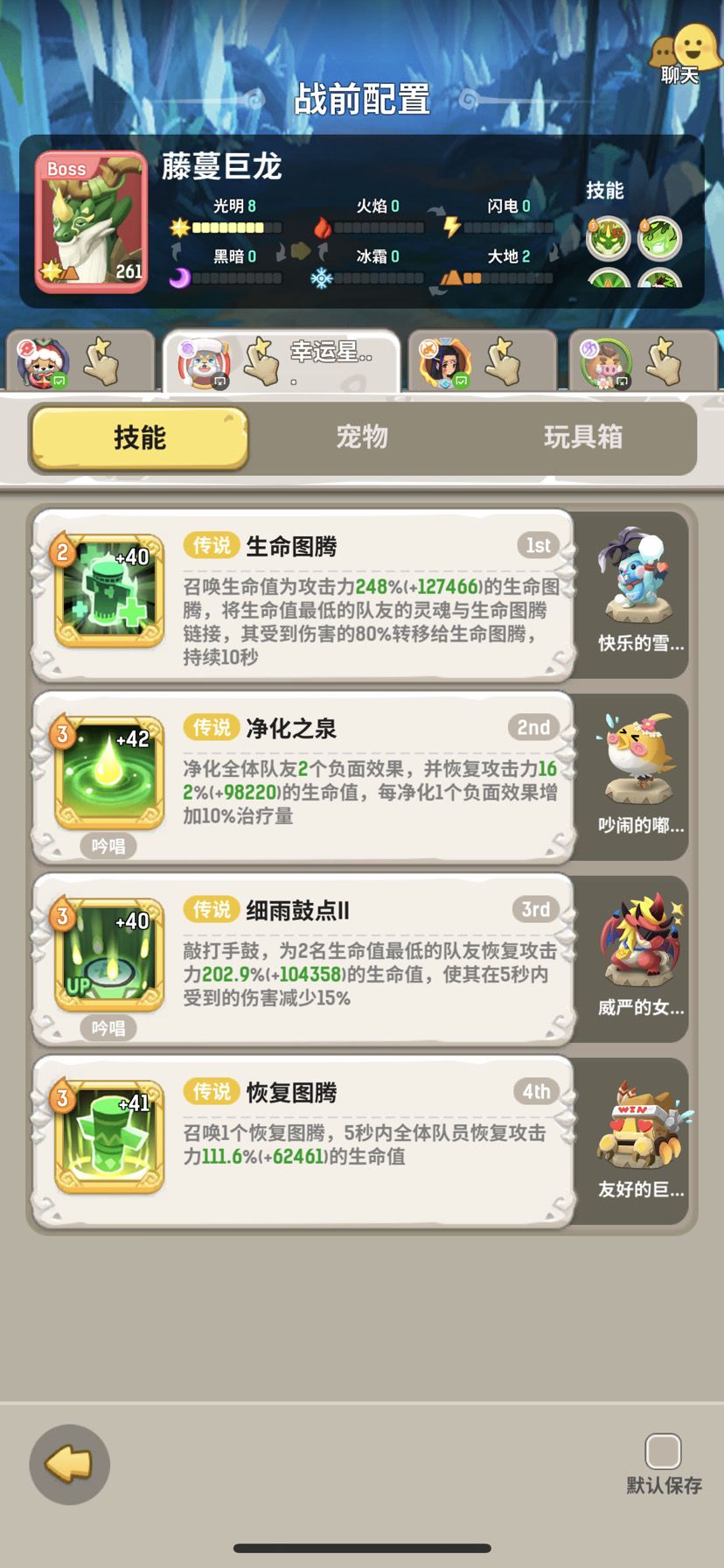
Task: Select the 幸运星 character tab
Action: tap(280, 359)
